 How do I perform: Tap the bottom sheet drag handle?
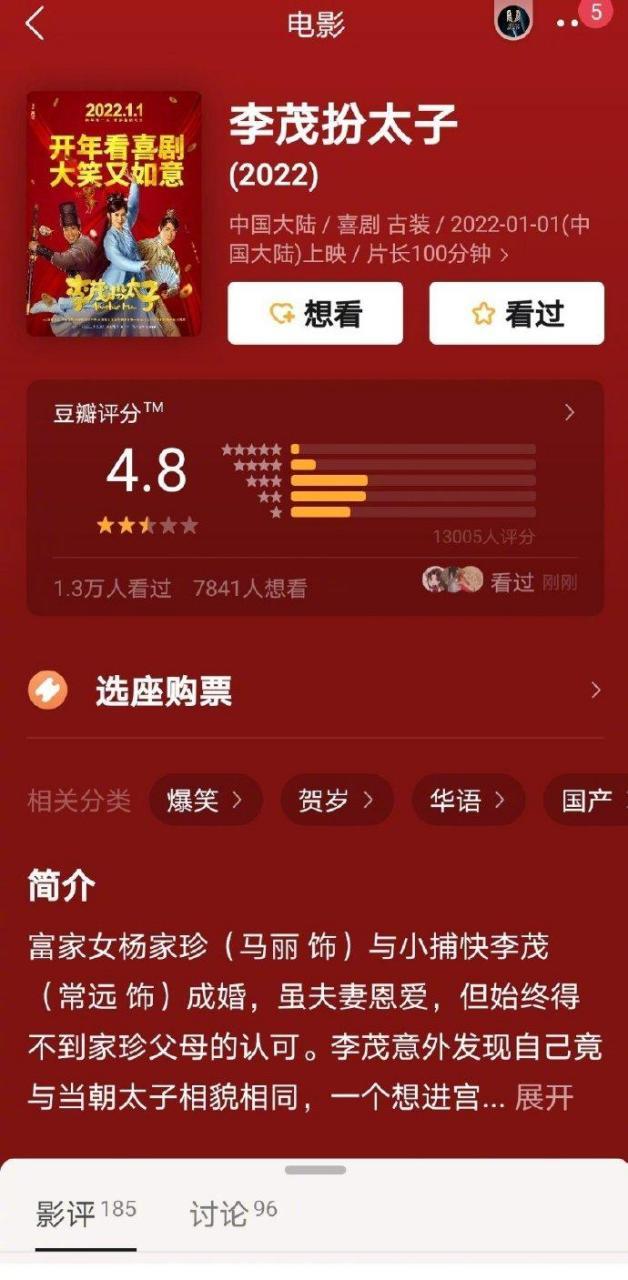(x=315, y=1170)
